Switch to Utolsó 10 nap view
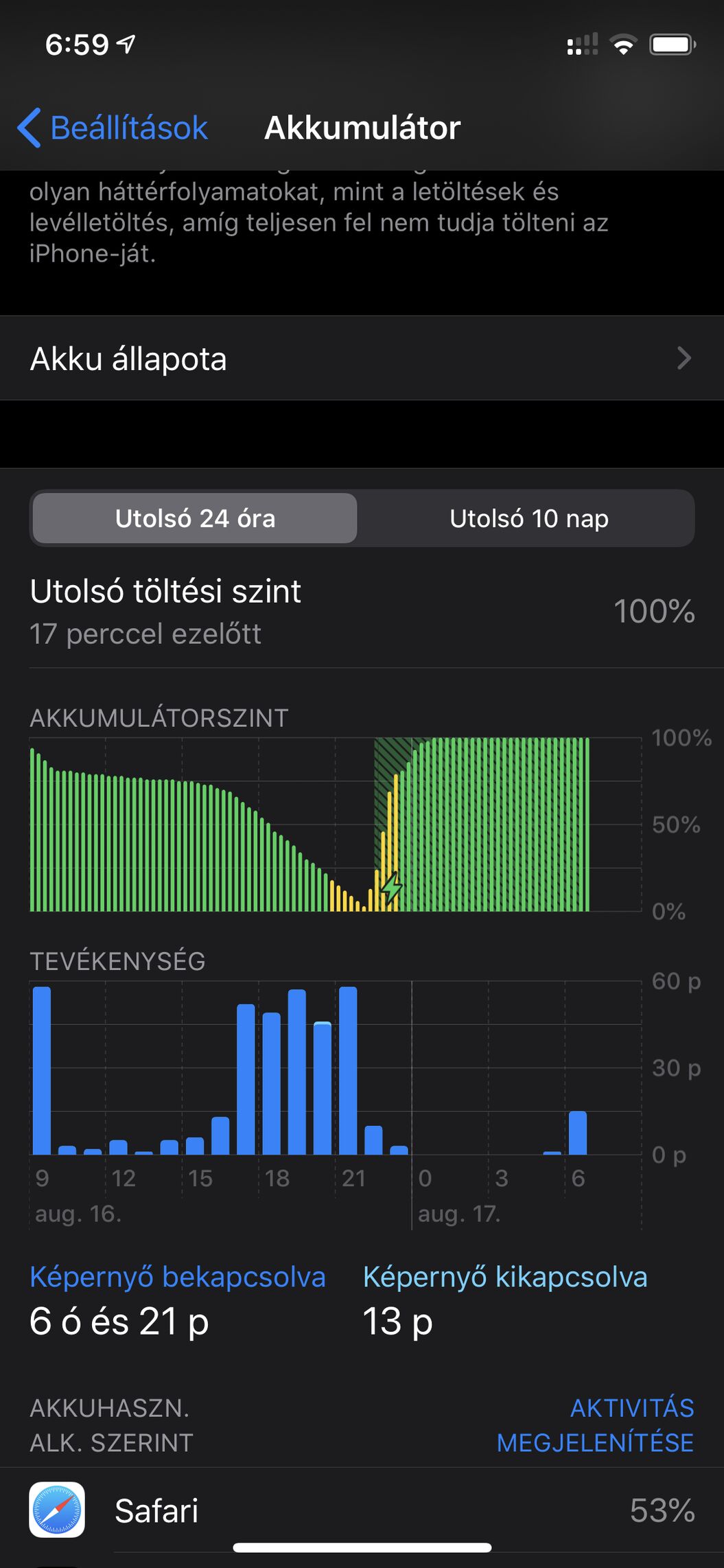 (528, 518)
